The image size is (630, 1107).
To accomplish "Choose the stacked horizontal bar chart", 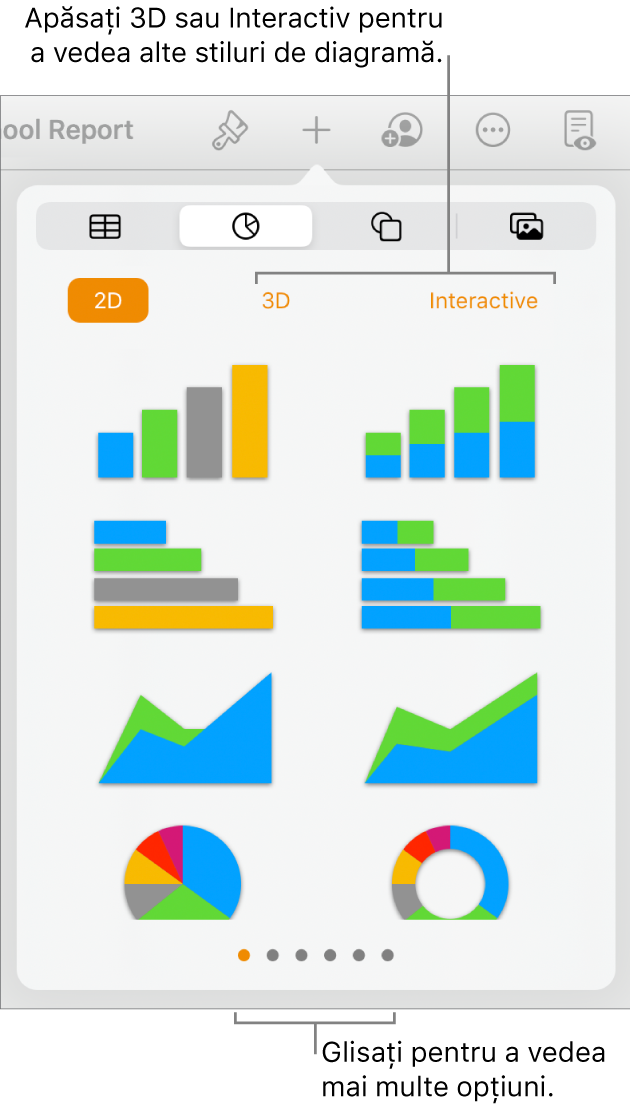I will (450, 574).
